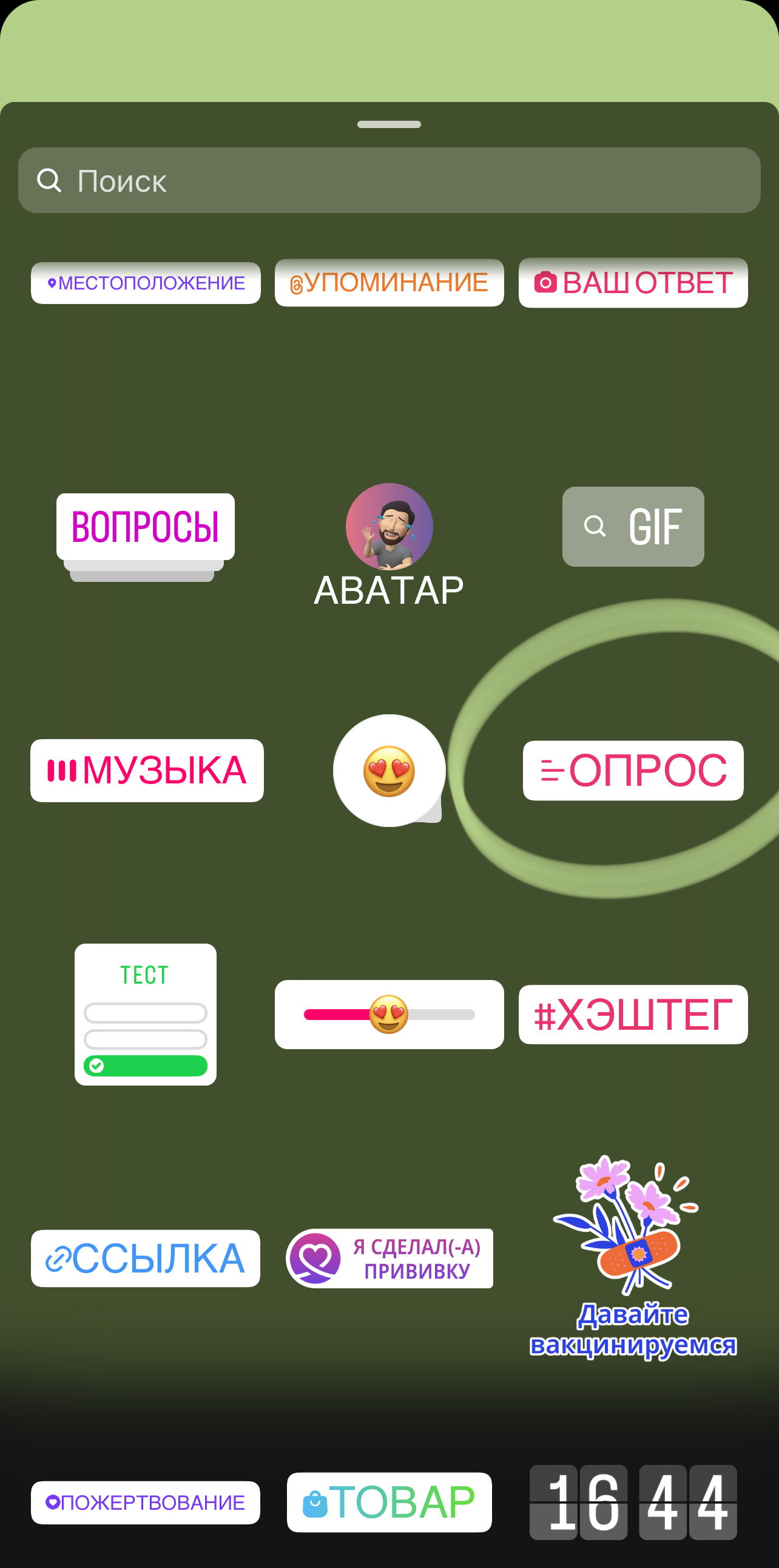Insert the ОПРОС poll sticker
The image size is (779, 1568).
pyautogui.click(x=633, y=771)
